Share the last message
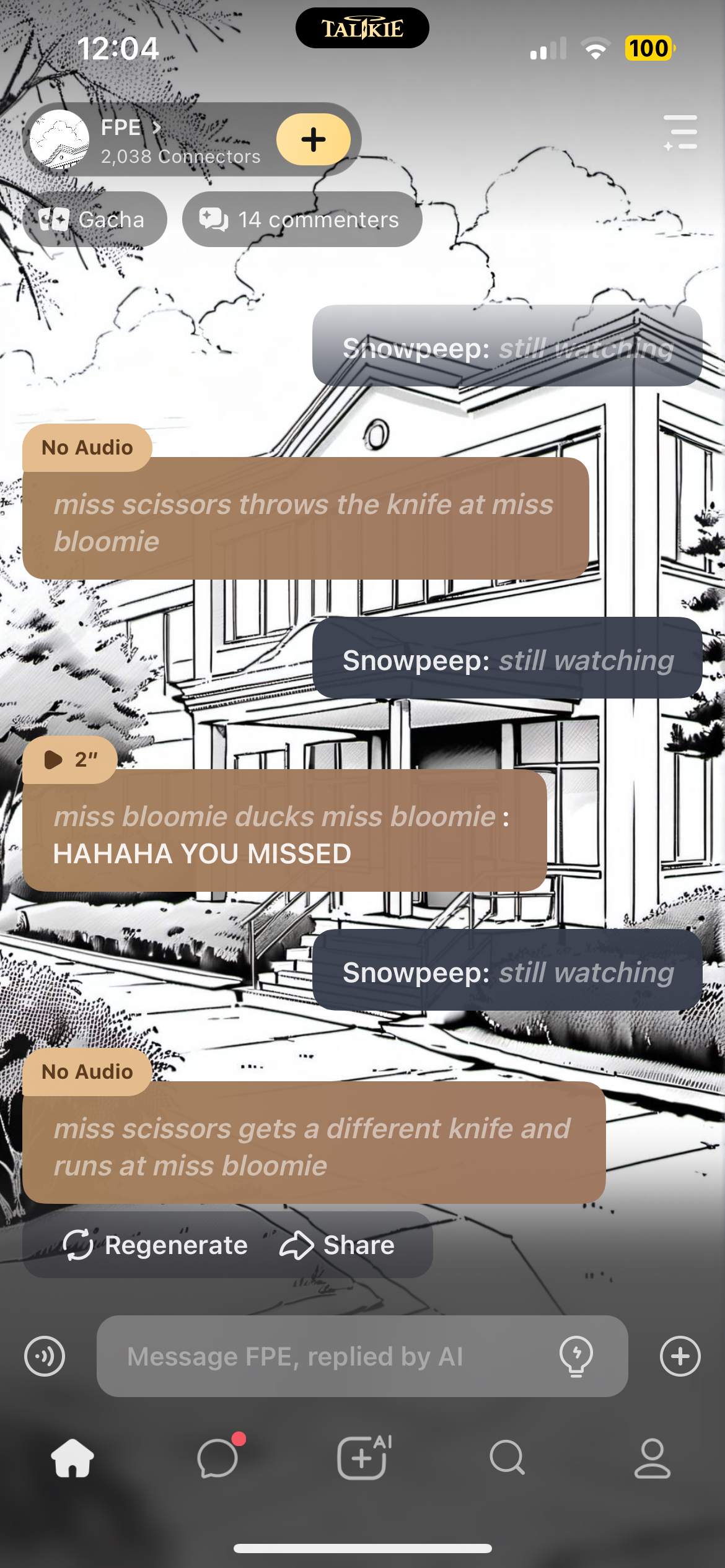725x1568 pixels. click(338, 1245)
